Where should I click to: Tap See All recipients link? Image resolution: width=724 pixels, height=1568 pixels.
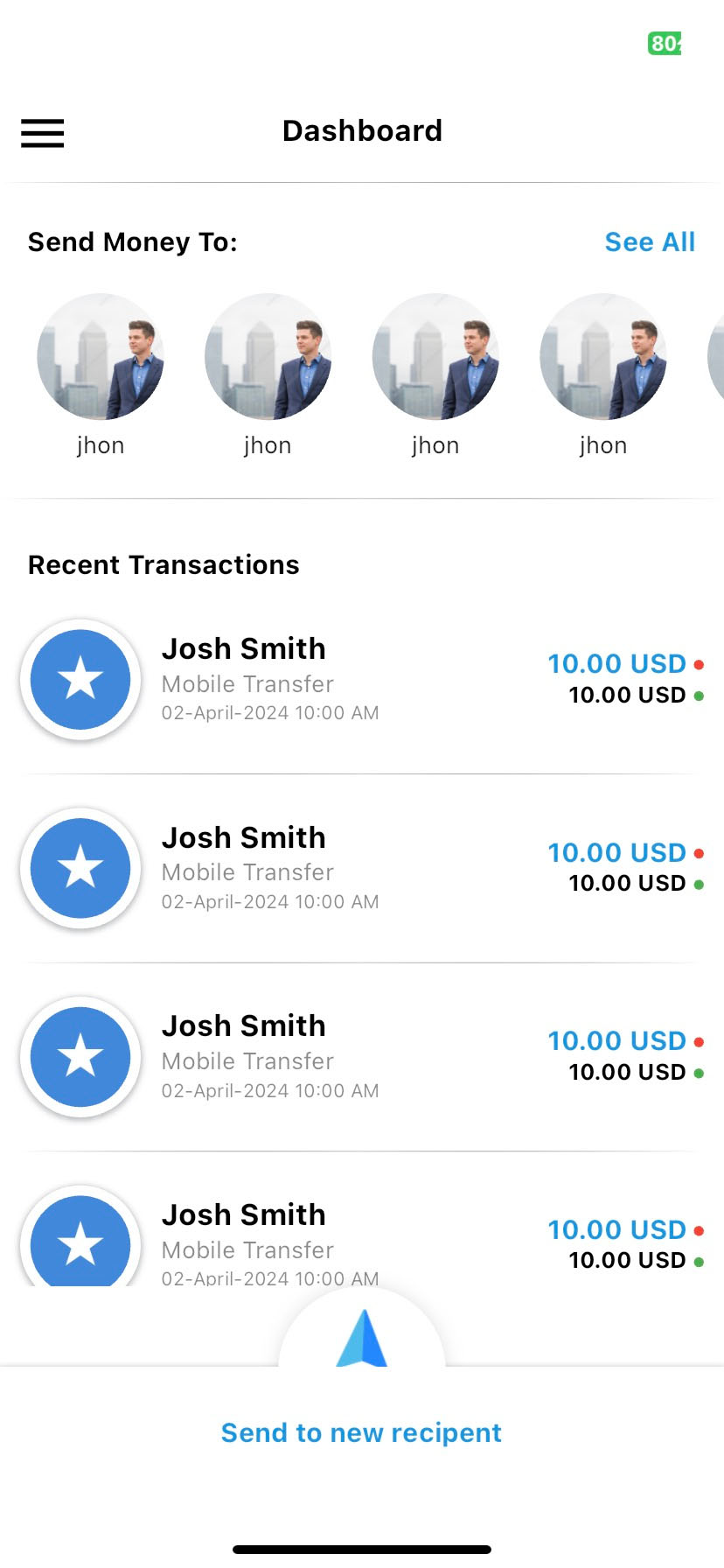650,241
